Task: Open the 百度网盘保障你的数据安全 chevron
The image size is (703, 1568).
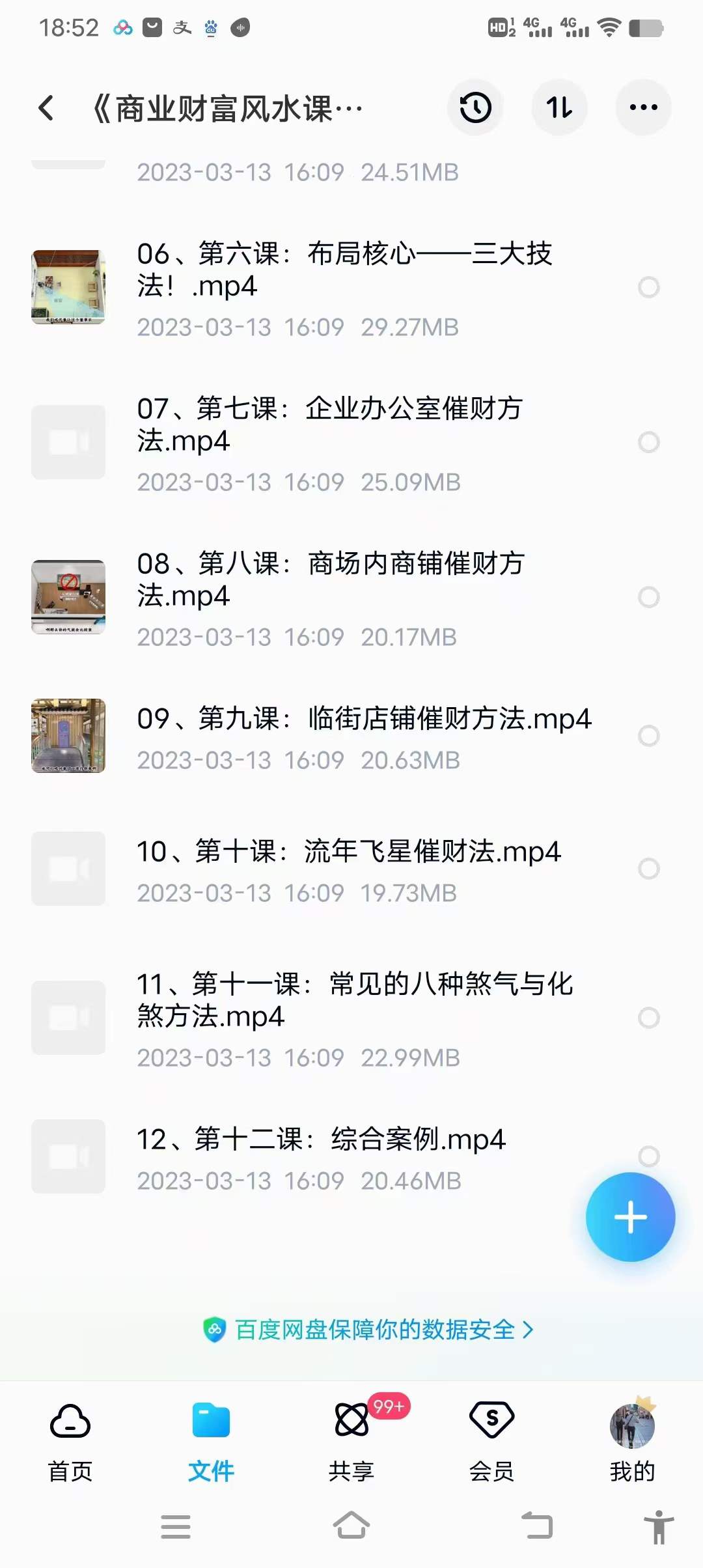Action: tap(527, 1331)
